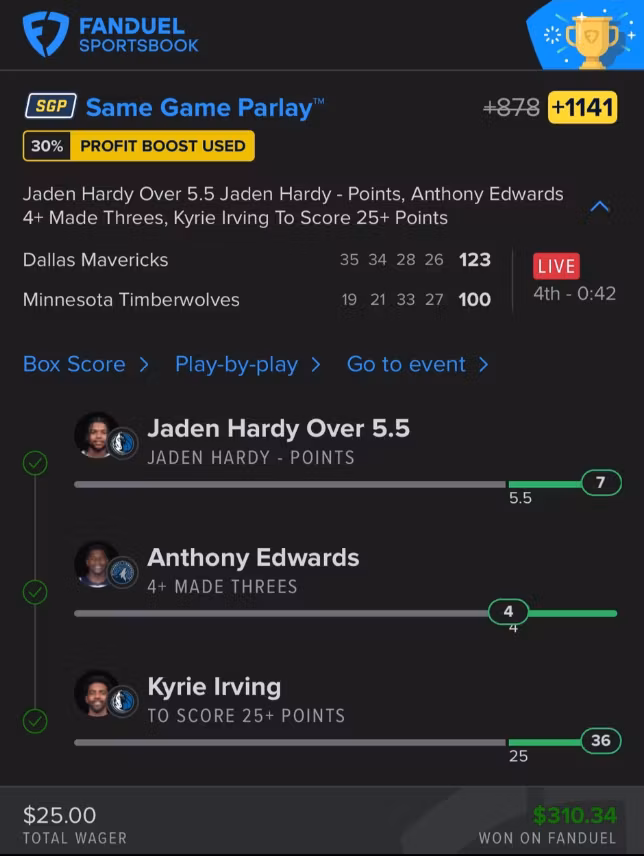Collapse the parlay legs summary chevron
This screenshot has width=644, height=856.
click(x=600, y=207)
